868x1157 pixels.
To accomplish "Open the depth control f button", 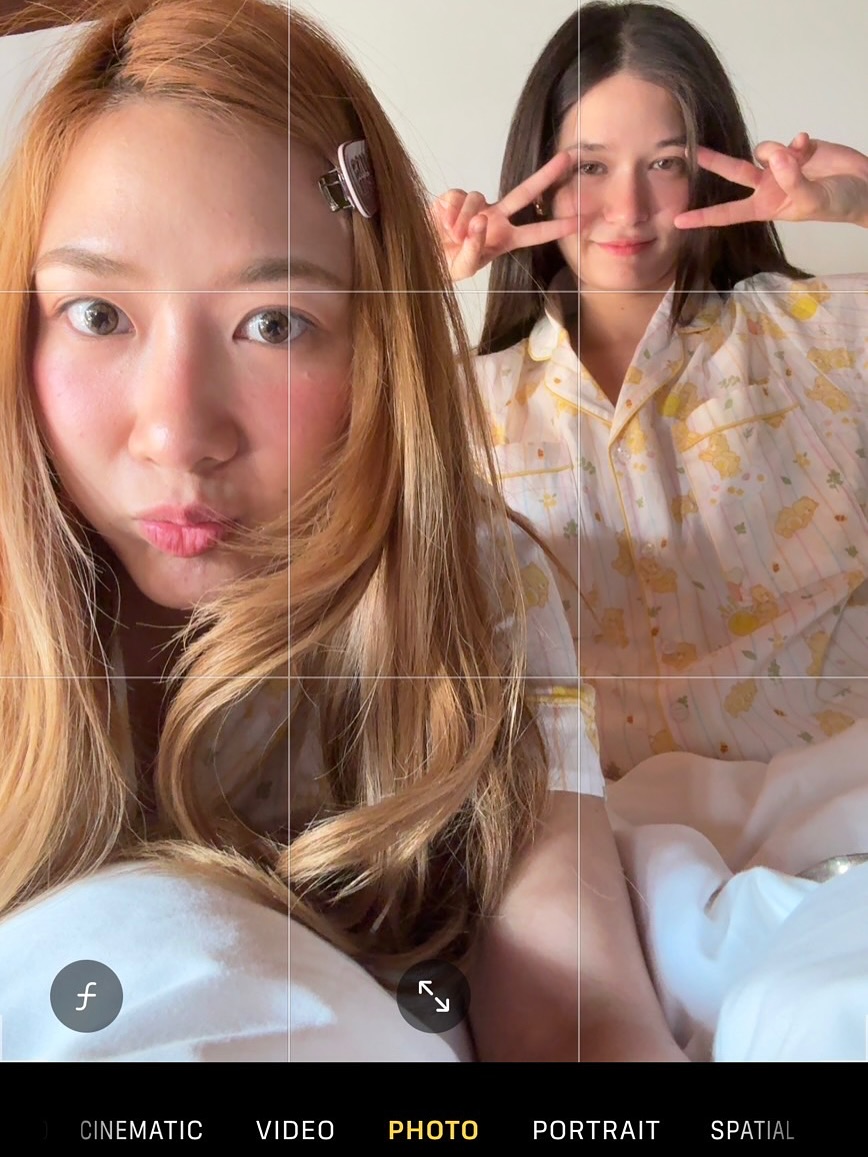I will 87,996.
